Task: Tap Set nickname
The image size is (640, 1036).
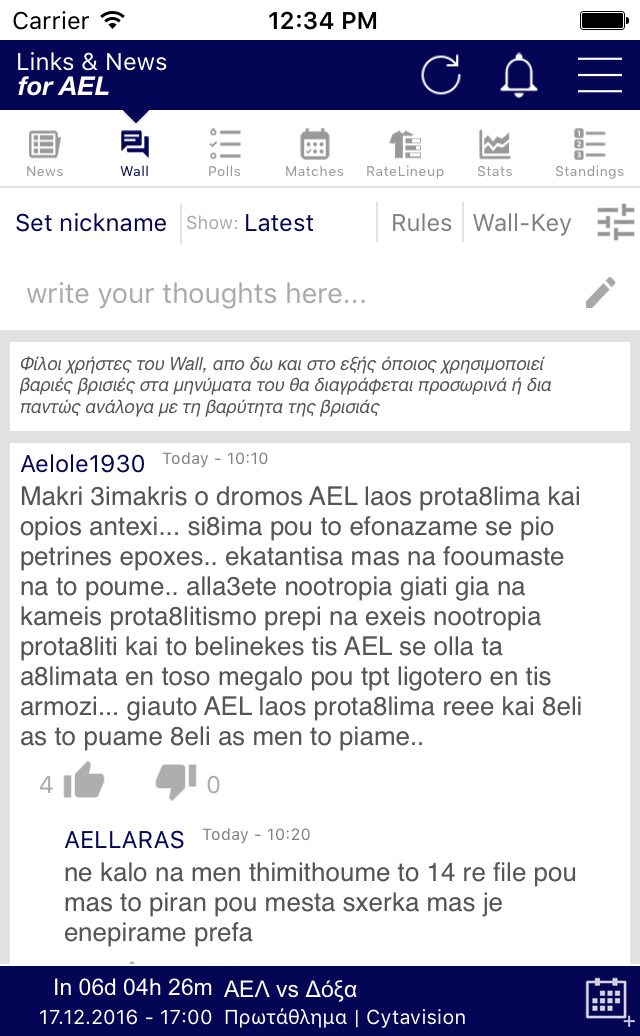Action: pyautogui.click(x=91, y=223)
